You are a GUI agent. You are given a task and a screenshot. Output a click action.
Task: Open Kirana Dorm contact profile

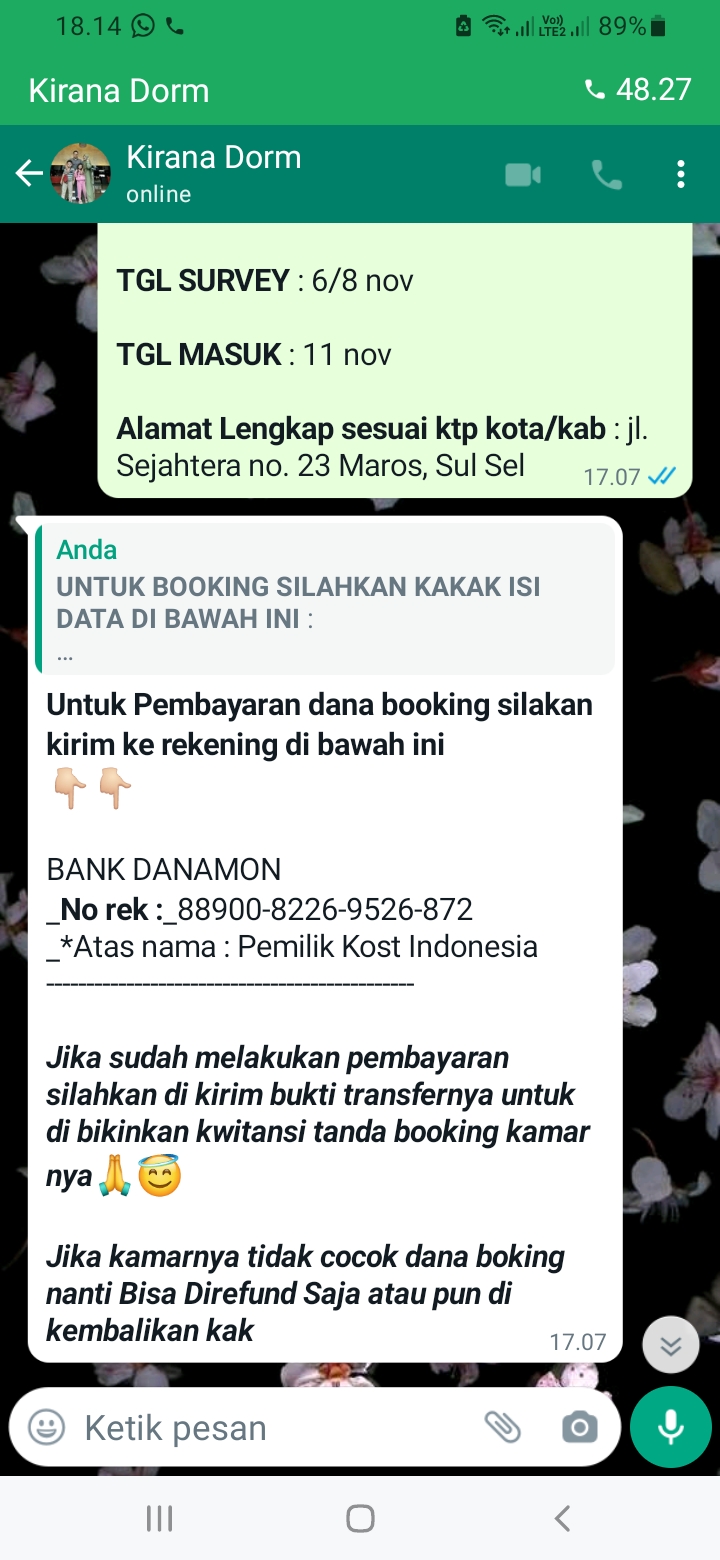point(213,173)
